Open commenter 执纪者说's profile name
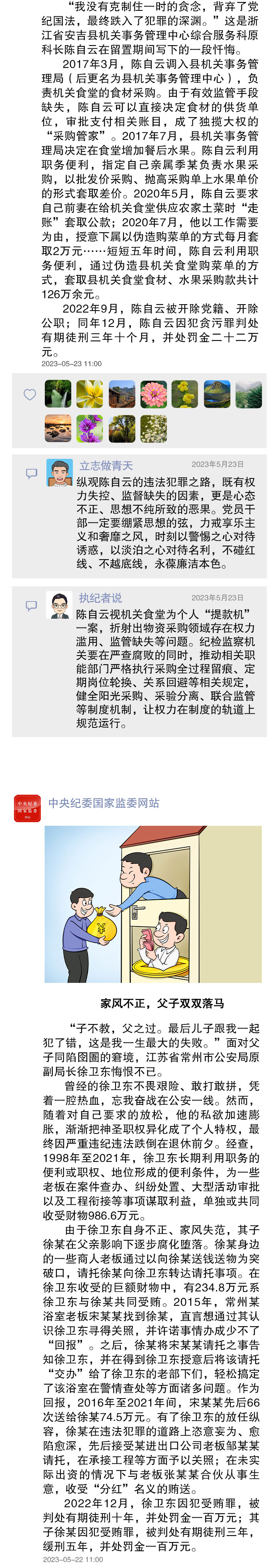The image size is (280, 1568). point(100,598)
